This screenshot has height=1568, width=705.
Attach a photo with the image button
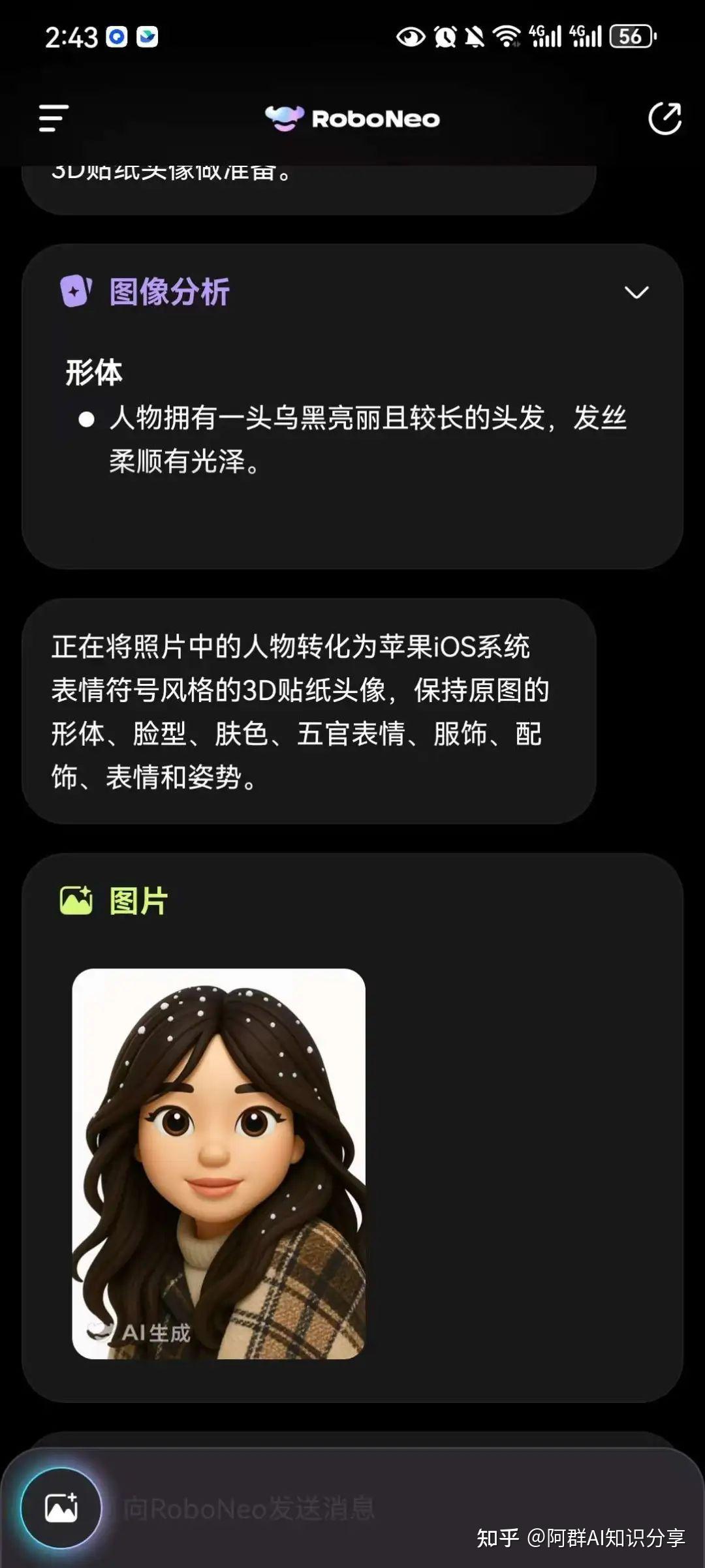[x=61, y=1508]
